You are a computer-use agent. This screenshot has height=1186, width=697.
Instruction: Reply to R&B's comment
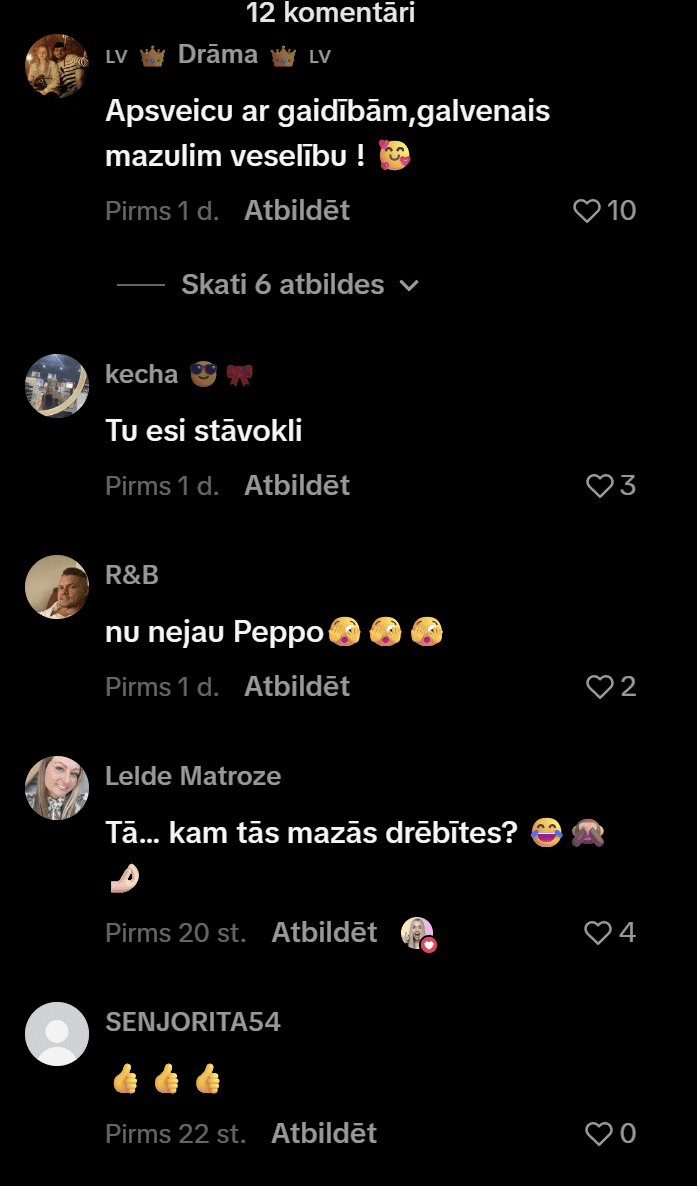pos(297,687)
